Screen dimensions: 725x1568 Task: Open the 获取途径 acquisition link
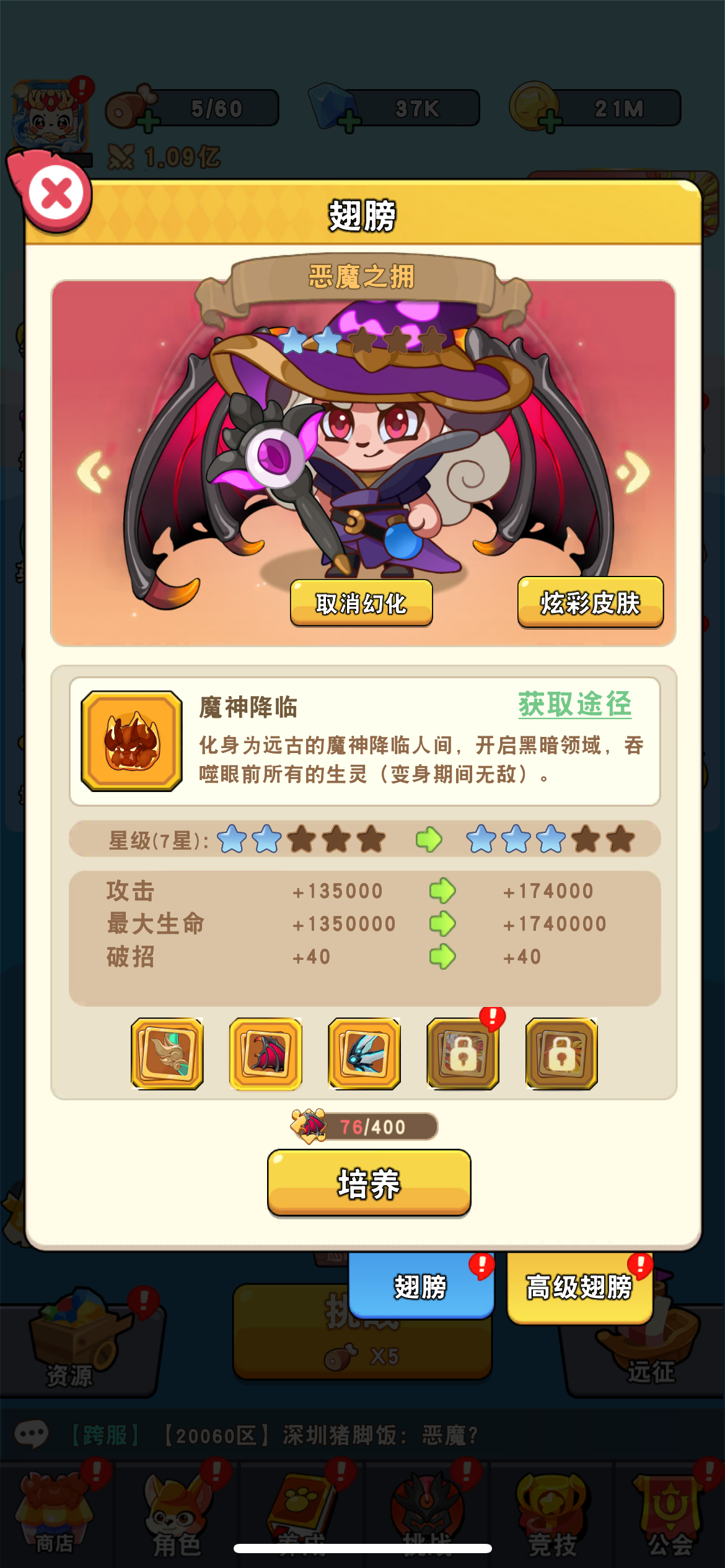coord(574,705)
